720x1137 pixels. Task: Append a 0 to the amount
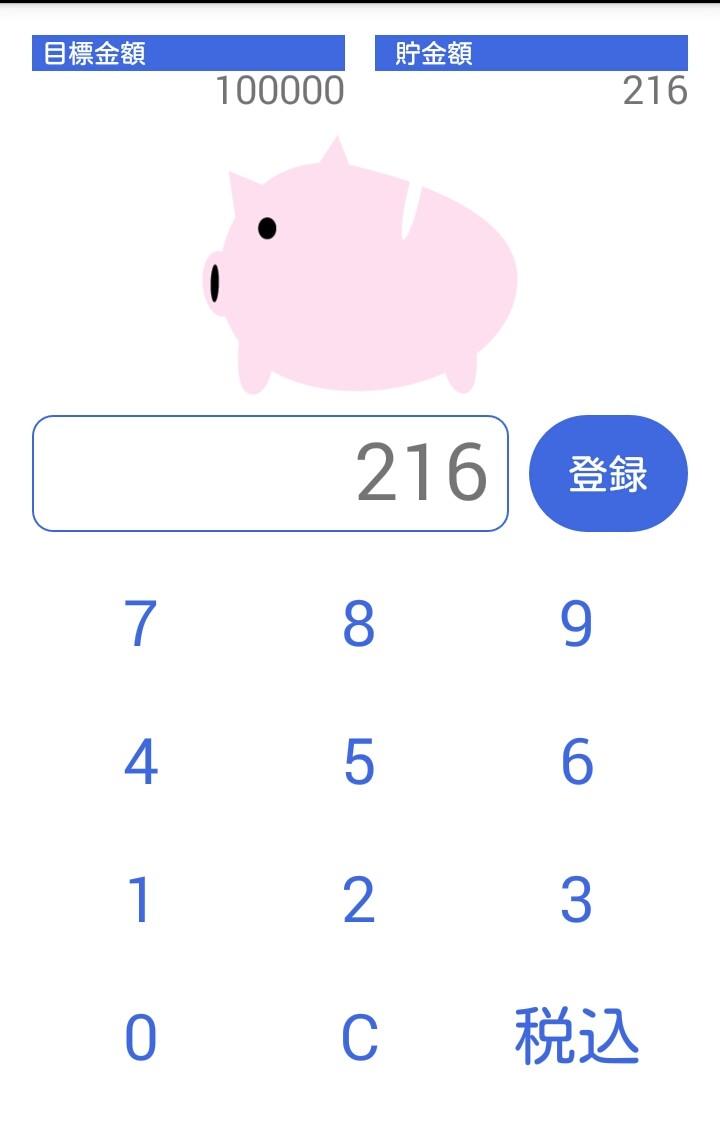click(141, 1038)
